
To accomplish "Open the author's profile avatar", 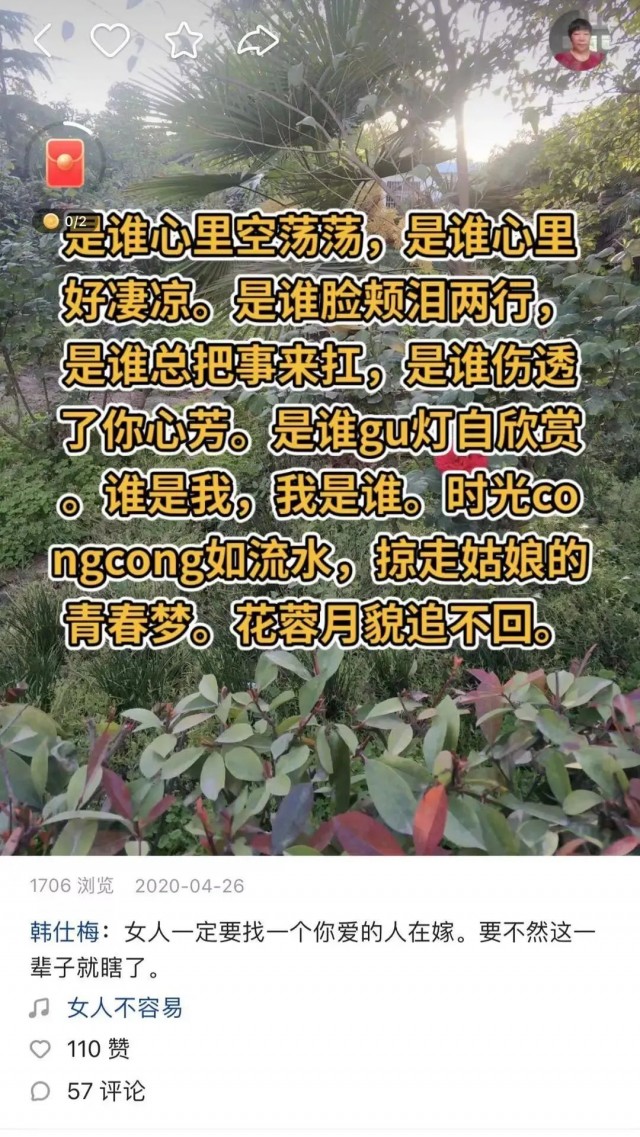I will tap(579, 42).
